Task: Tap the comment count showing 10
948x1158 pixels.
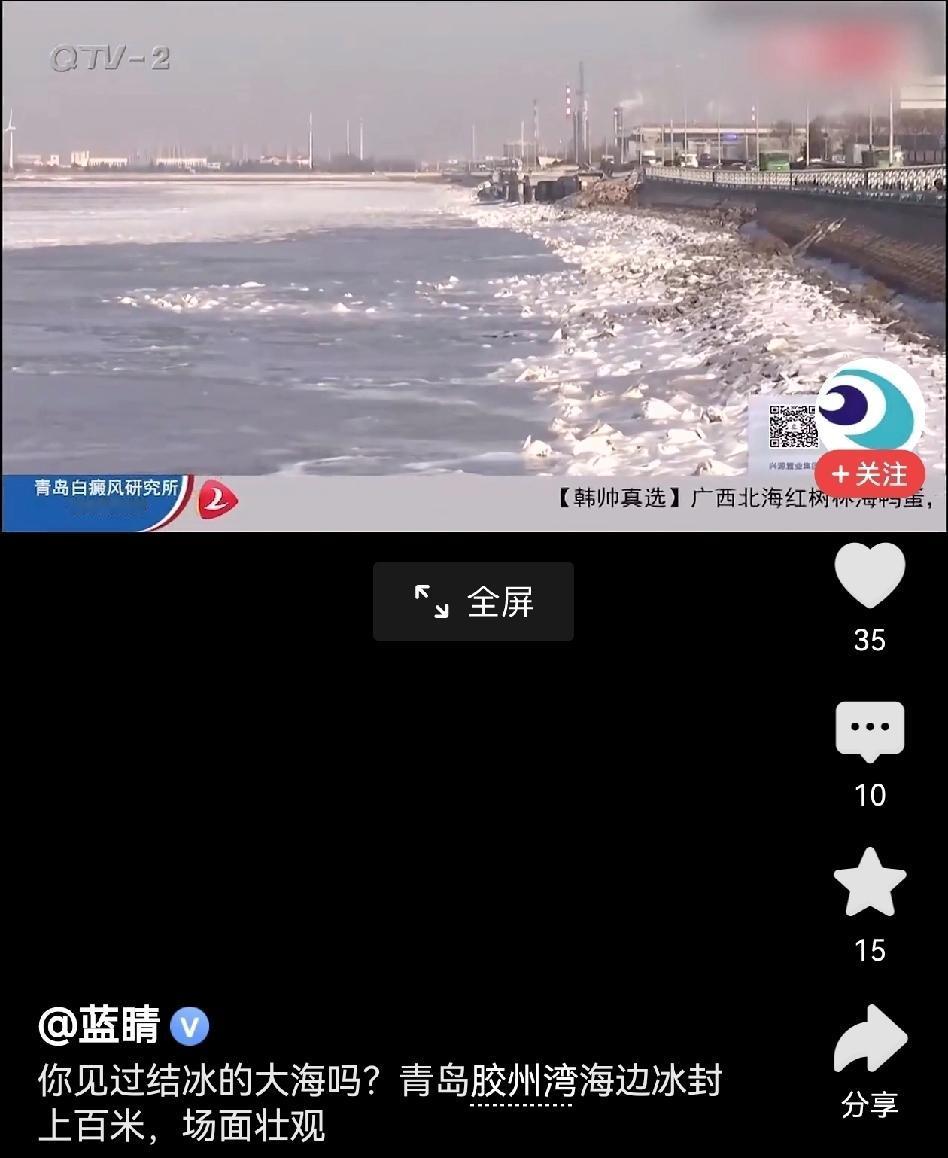Action: (870, 796)
